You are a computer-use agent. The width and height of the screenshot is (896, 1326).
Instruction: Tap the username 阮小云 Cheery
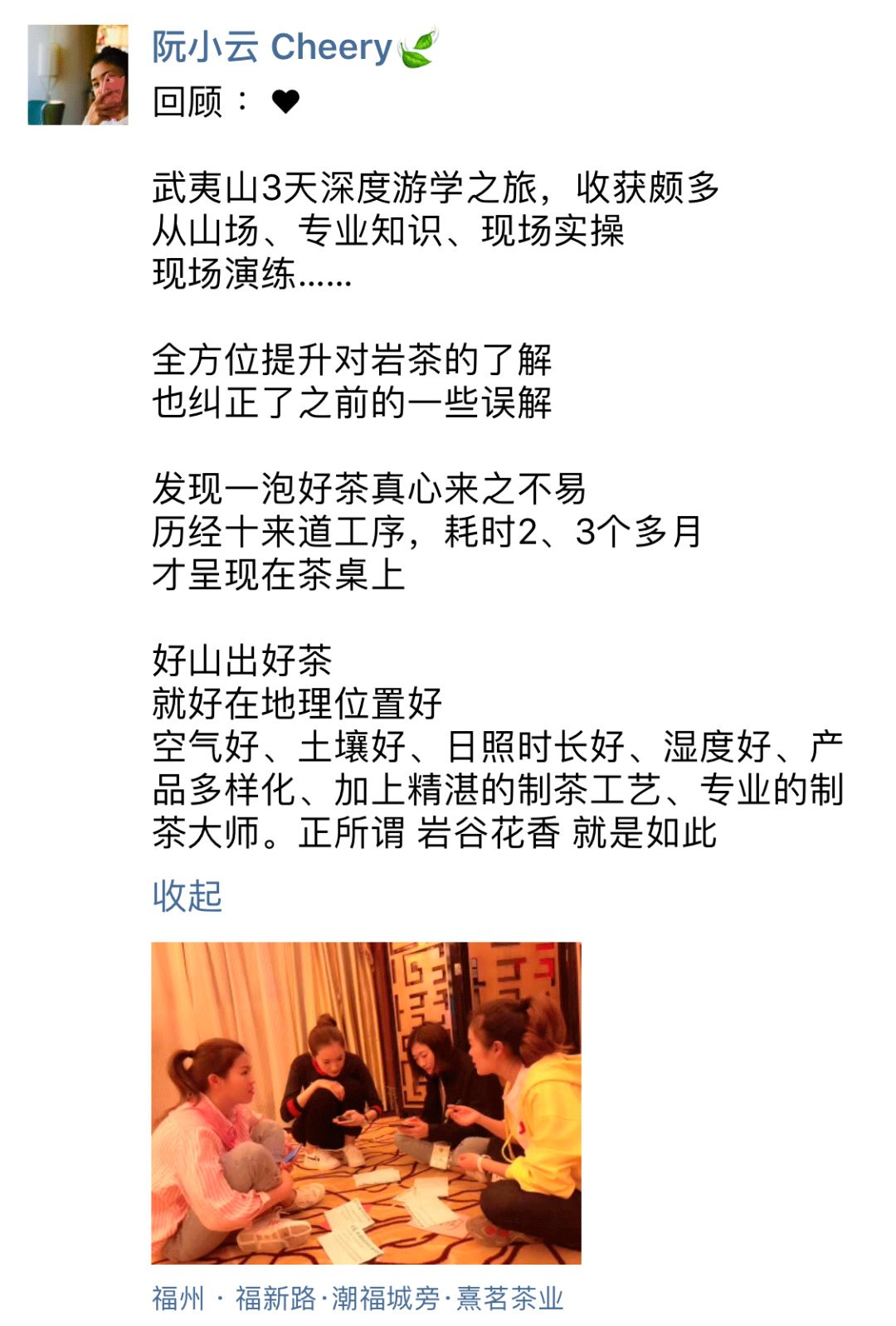tap(272, 47)
